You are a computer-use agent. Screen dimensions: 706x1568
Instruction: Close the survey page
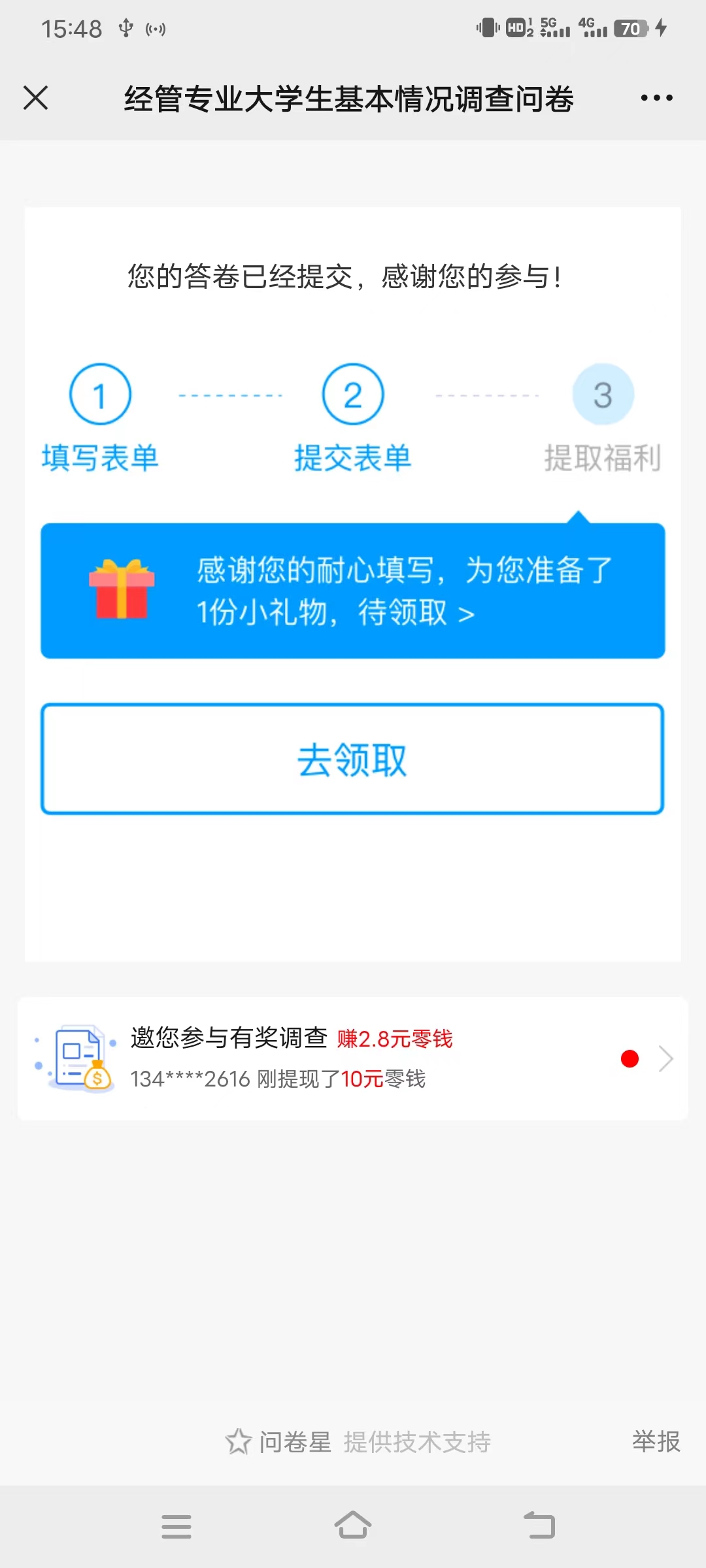(x=36, y=98)
